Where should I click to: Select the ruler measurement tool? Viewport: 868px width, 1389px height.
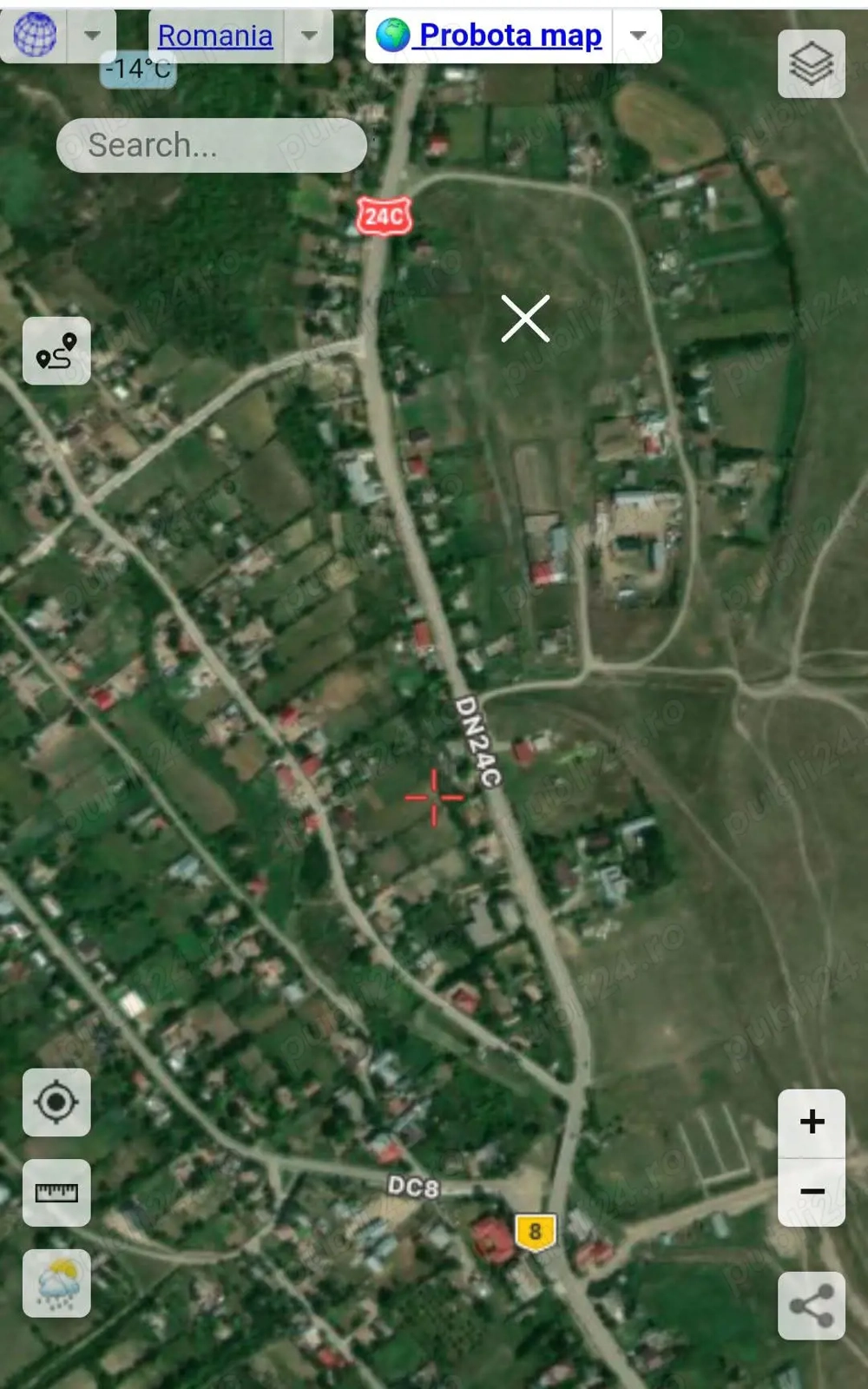[56, 1192]
